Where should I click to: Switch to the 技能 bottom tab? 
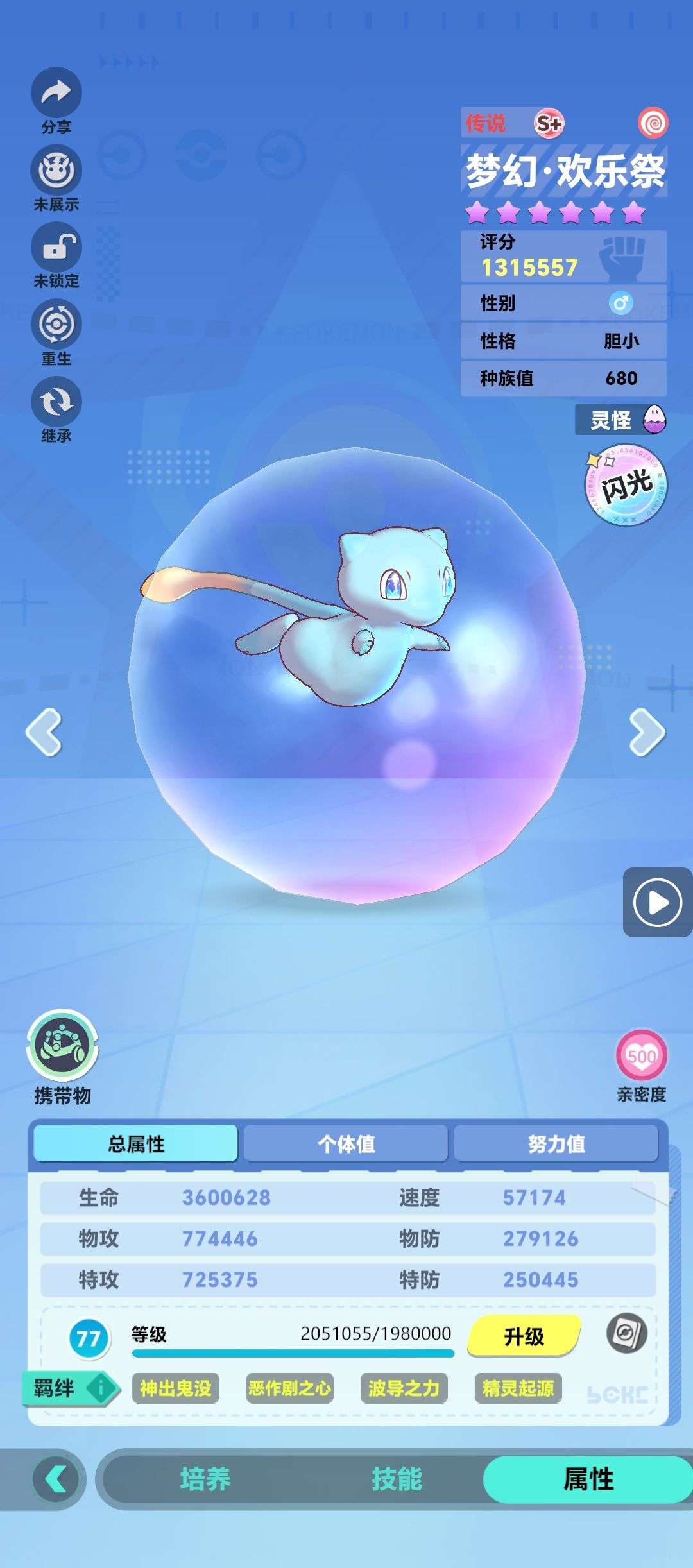(x=397, y=1479)
